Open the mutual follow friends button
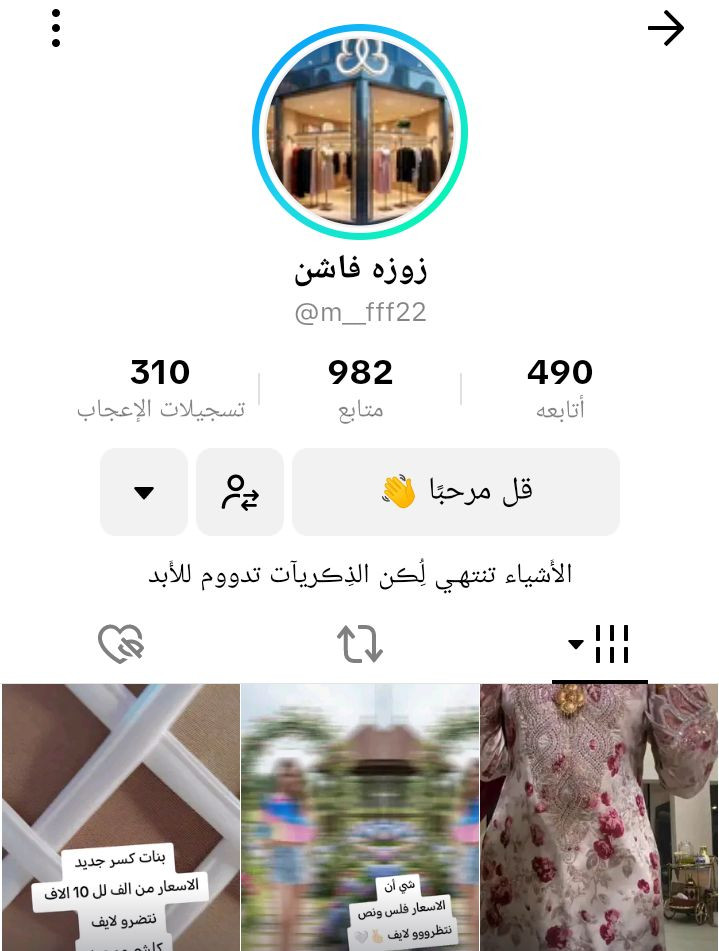The height and width of the screenshot is (951, 719). [240, 492]
